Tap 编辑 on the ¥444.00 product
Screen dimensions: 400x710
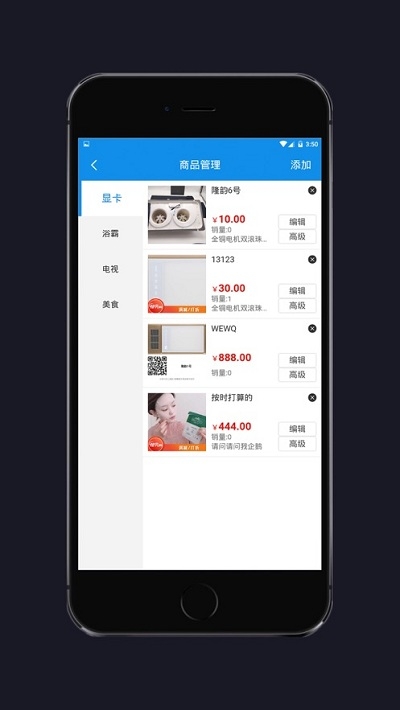click(297, 429)
